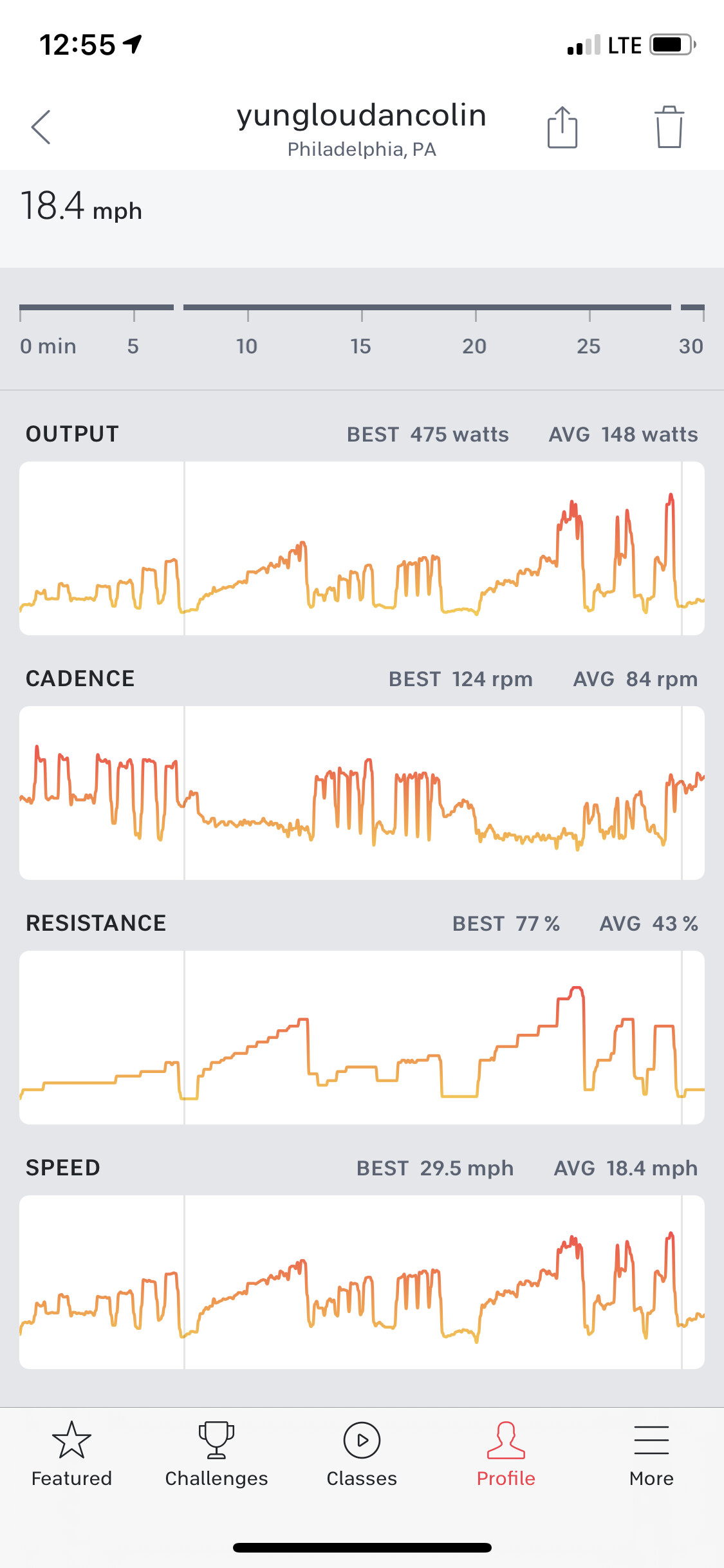Go back using the top-left arrow
Image resolution: width=724 pixels, height=1568 pixels.
41,127
